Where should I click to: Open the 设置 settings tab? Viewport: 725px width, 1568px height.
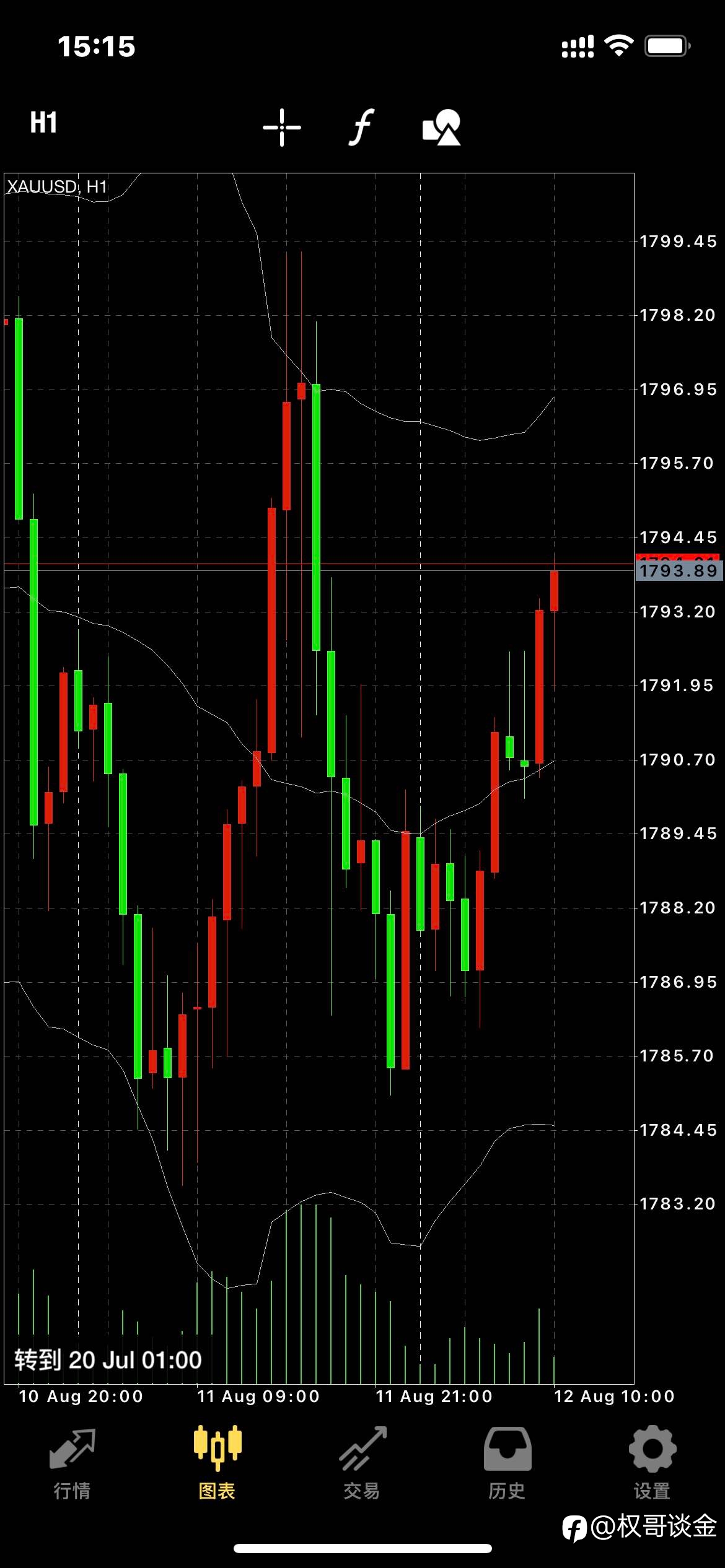click(652, 1464)
